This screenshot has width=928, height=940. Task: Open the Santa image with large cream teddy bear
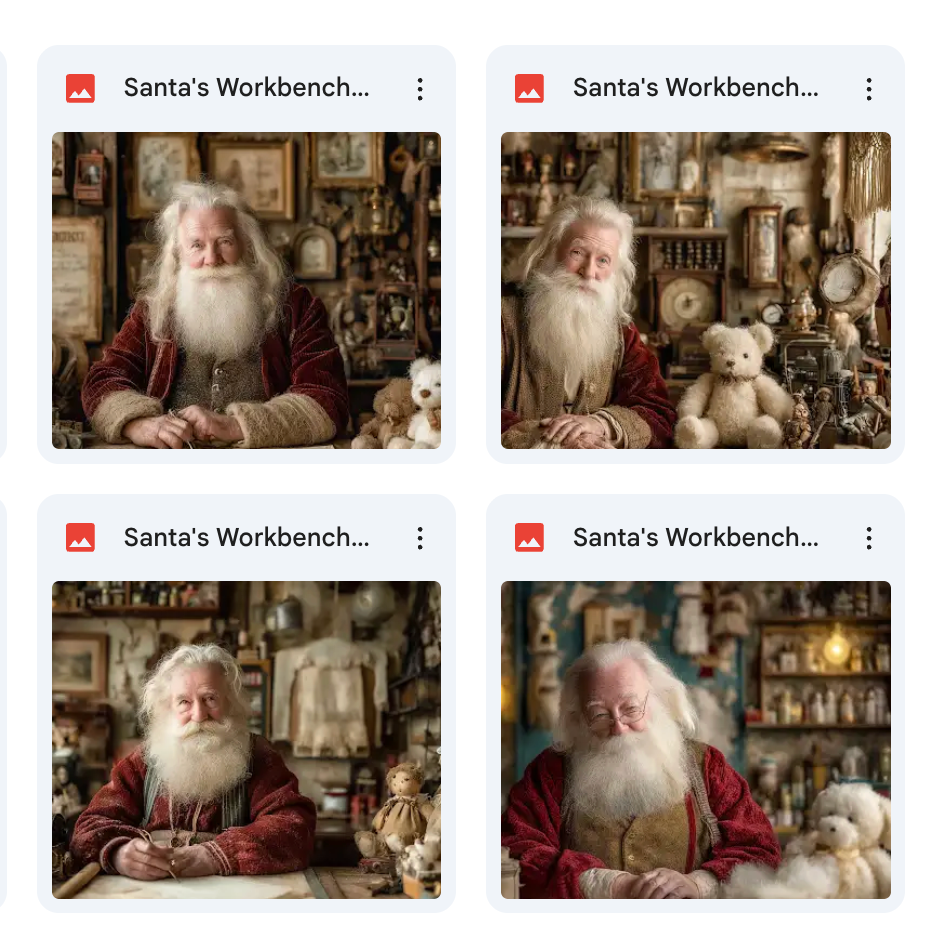click(x=695, y=290)
